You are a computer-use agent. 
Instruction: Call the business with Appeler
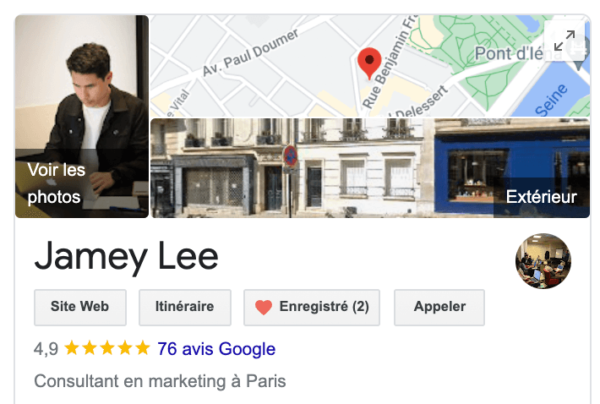point(439,307)
